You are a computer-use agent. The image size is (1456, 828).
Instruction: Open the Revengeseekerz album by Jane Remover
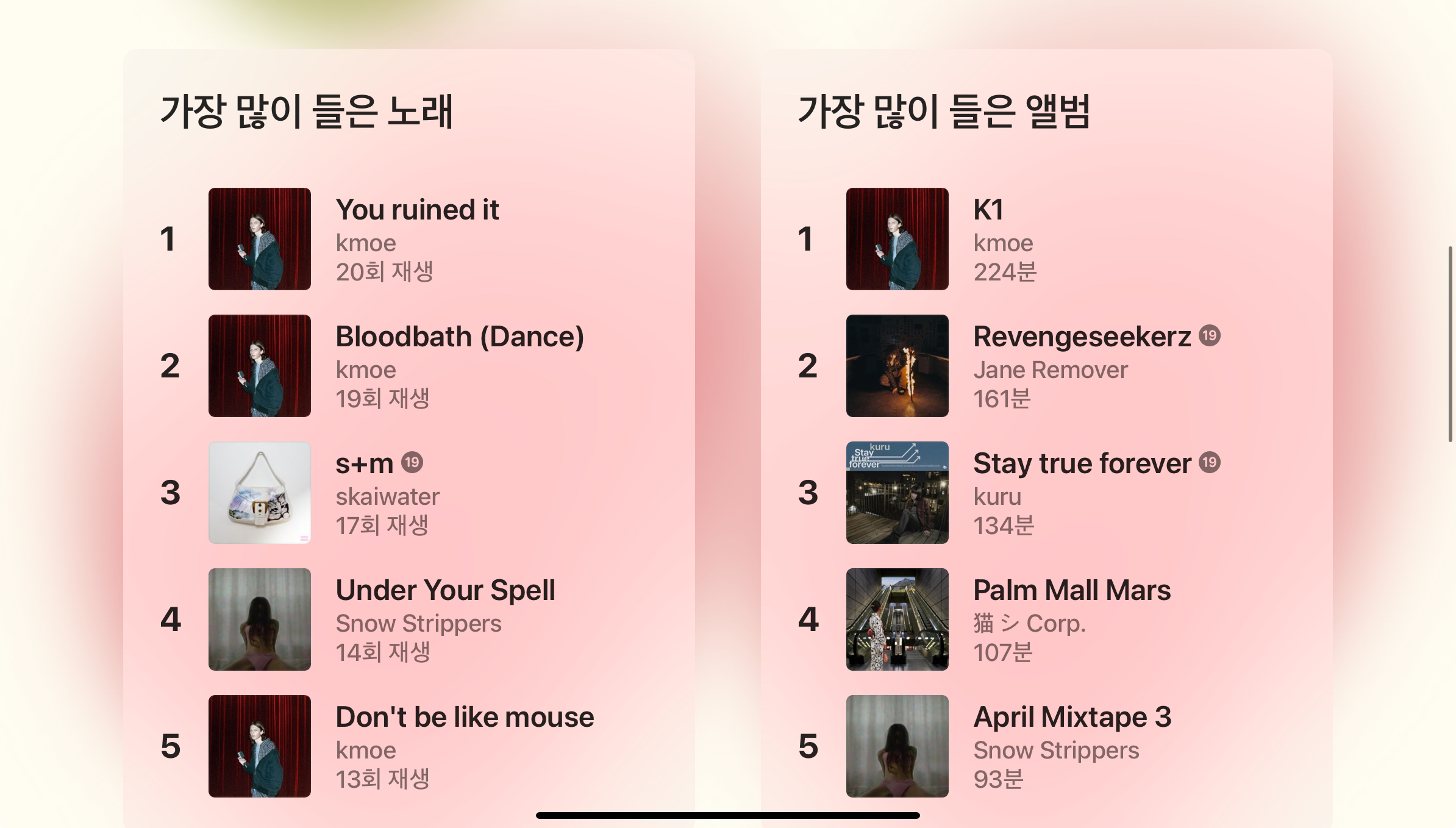(x=1082, y=337)
